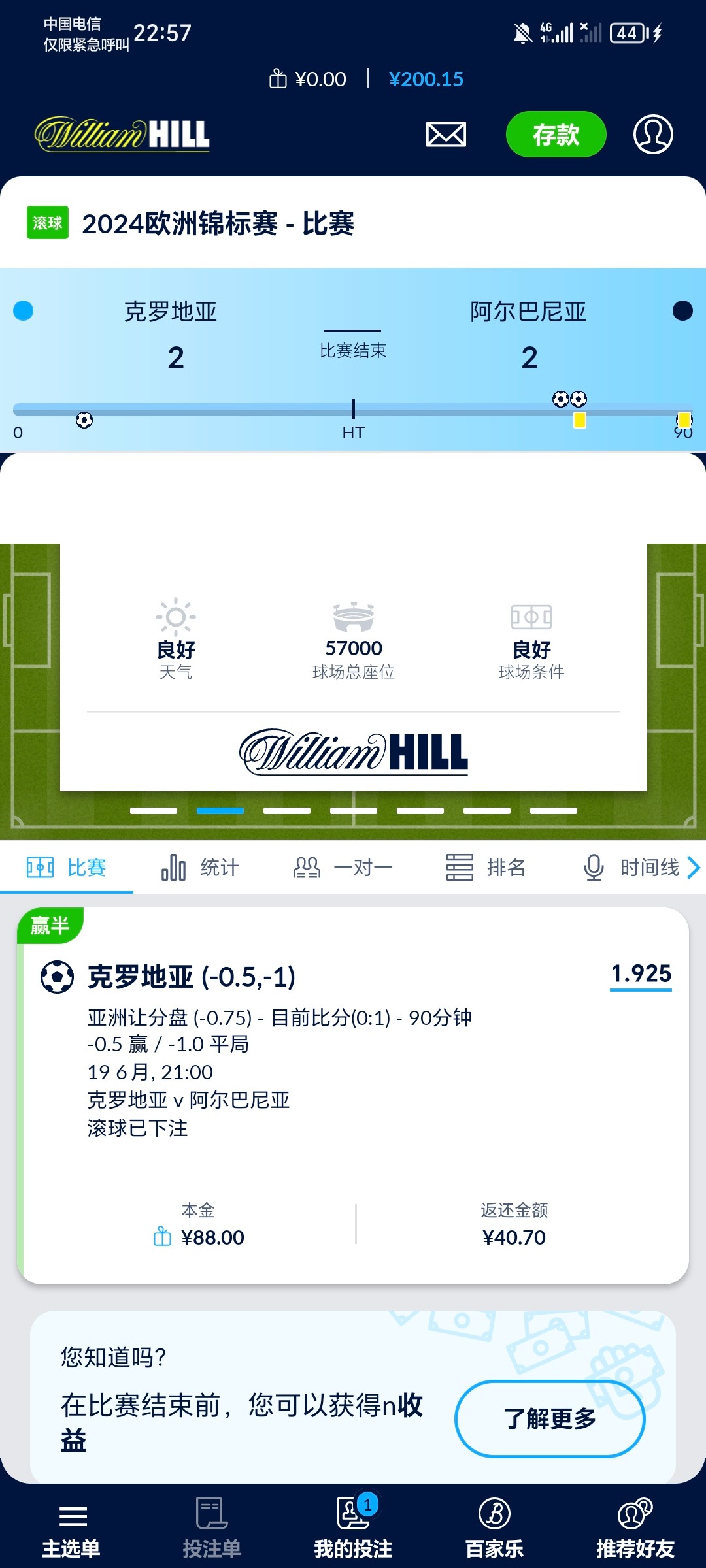Viewport: 706px width, 1568px height.
Task: Open the 时间线 timeline tab
Action: coord(631,868)
